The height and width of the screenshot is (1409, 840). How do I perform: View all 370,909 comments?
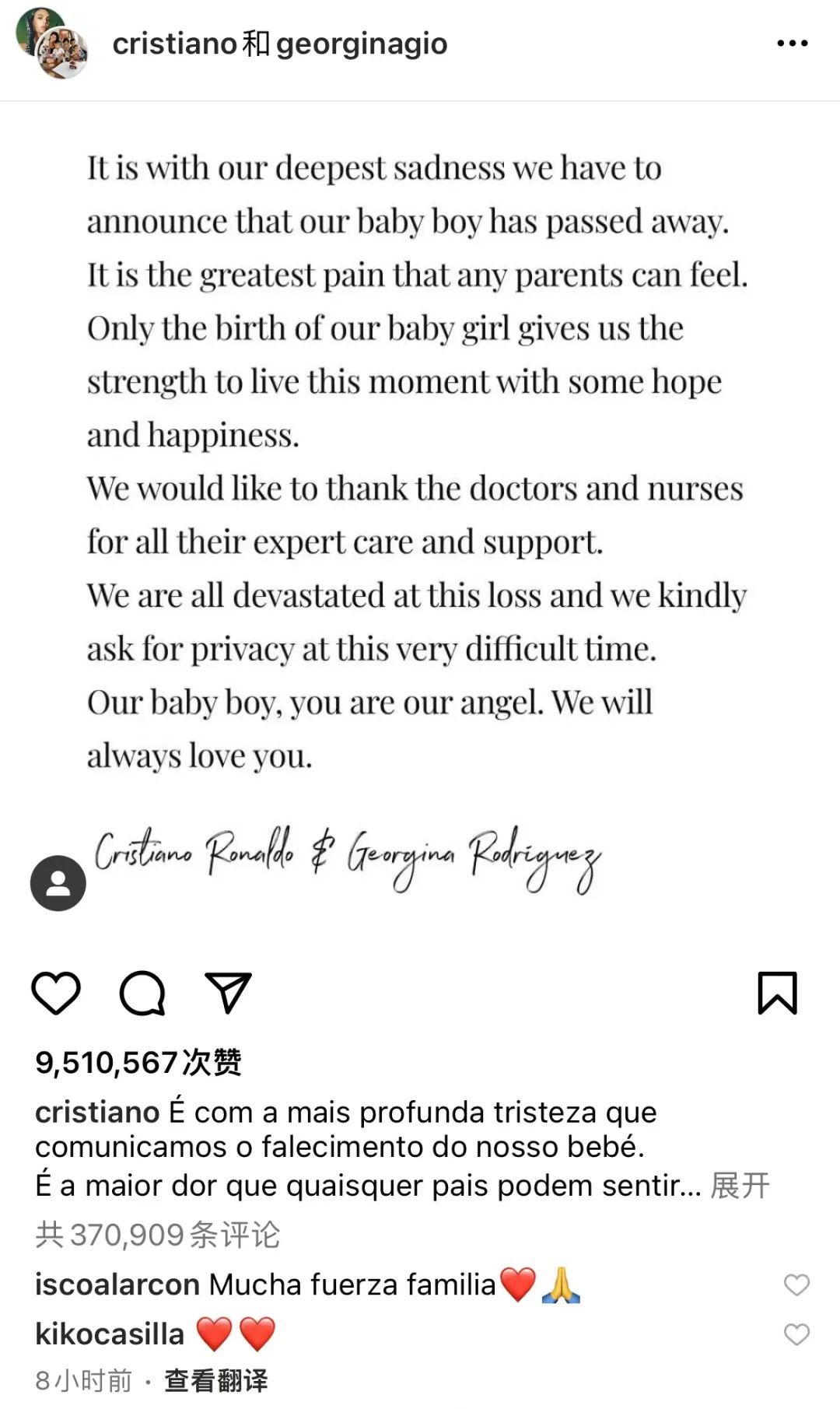pos(157,1235)
